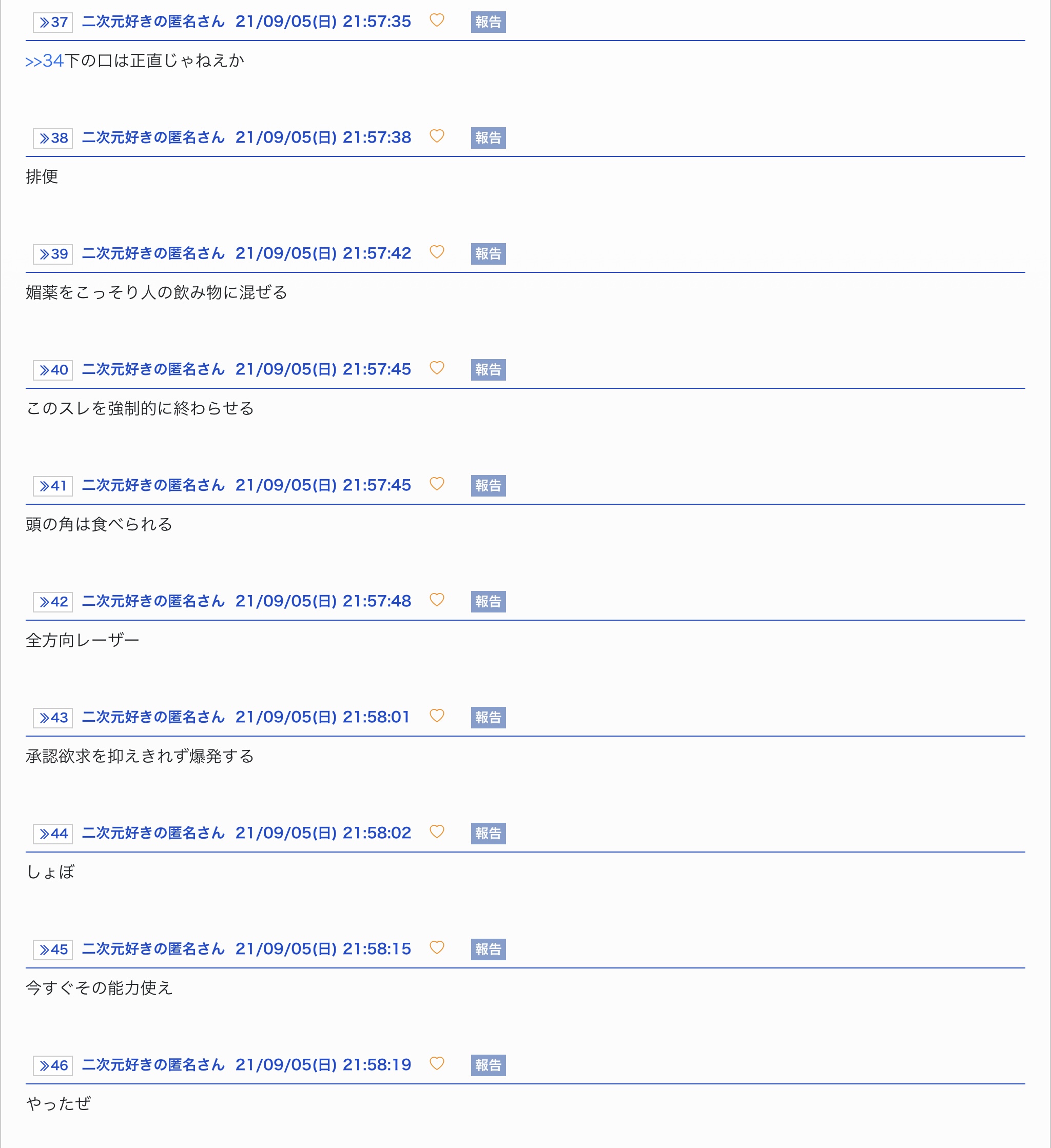Screen dimensions: 1051x1148
Task: Select the >>41 post number button
Action: 53,486
